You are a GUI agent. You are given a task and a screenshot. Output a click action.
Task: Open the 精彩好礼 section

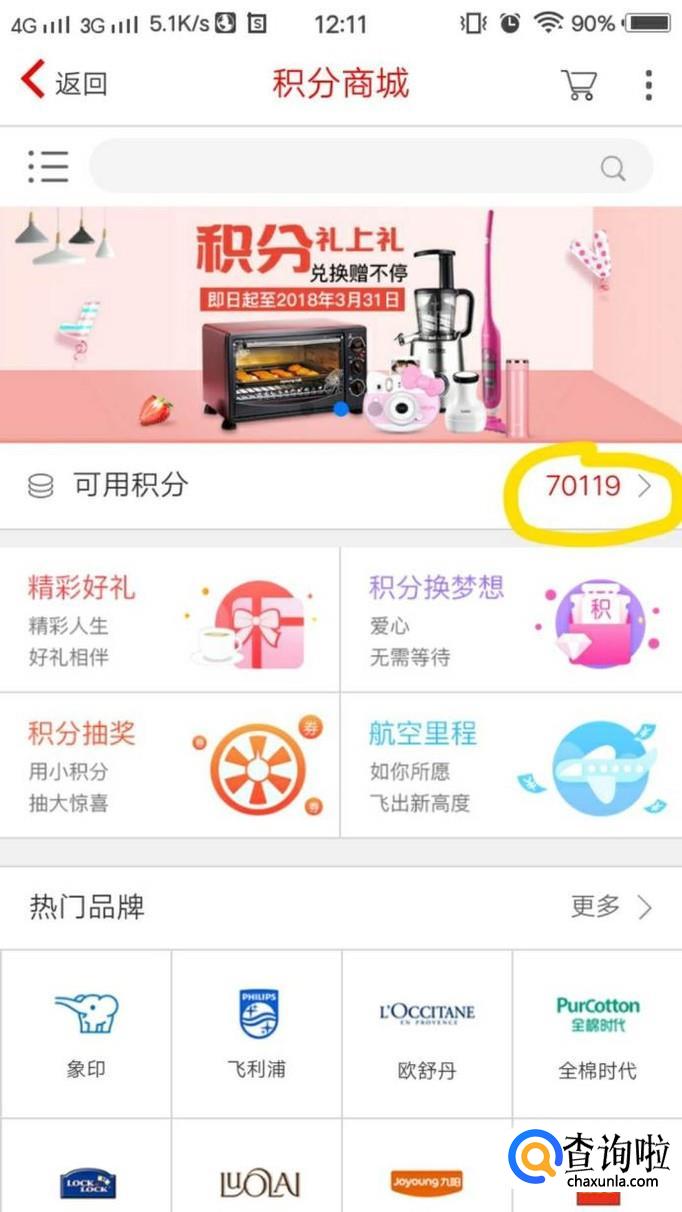170,619
